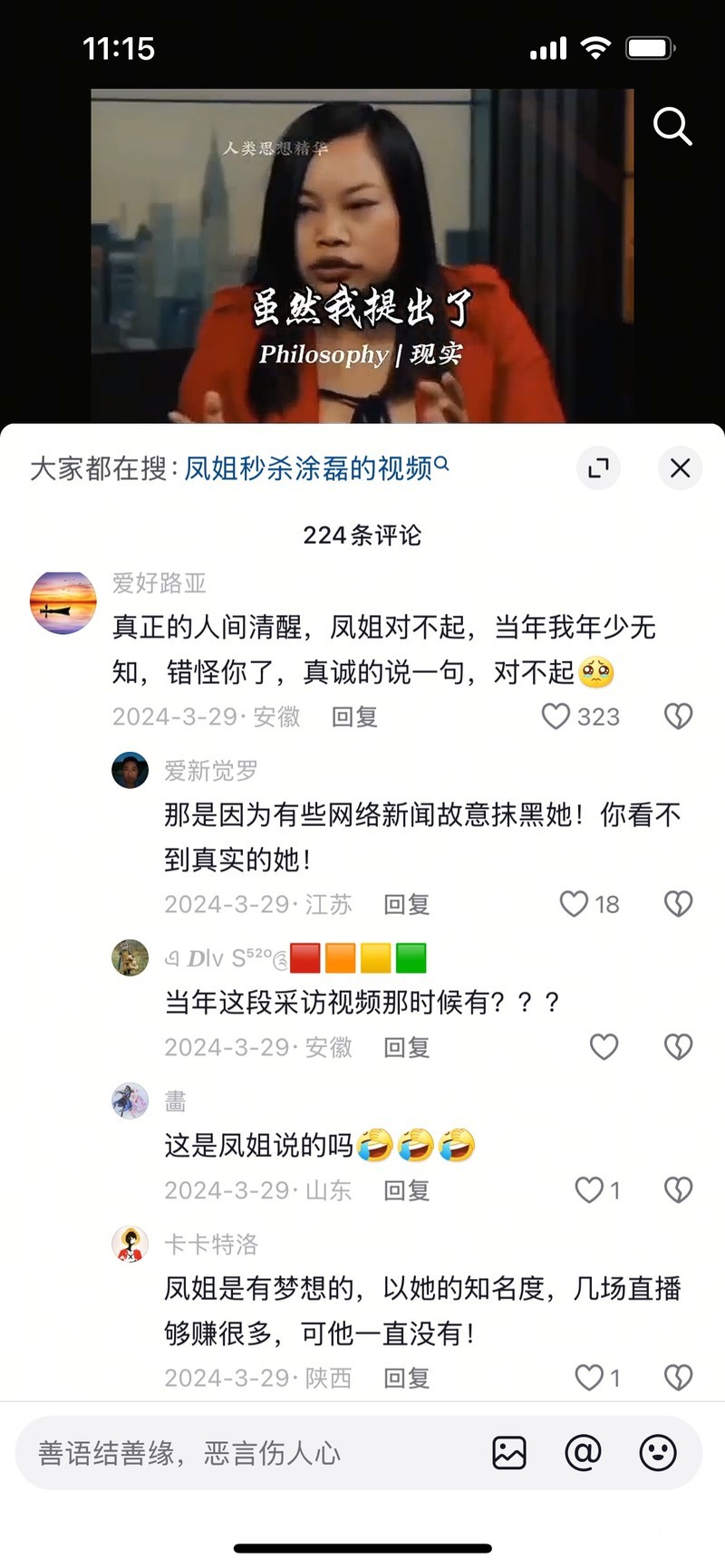The width and height of the screenshot is (725, 1568).
Task: Reply to 卡卡特洛's comment
Action: [406, 1378]
